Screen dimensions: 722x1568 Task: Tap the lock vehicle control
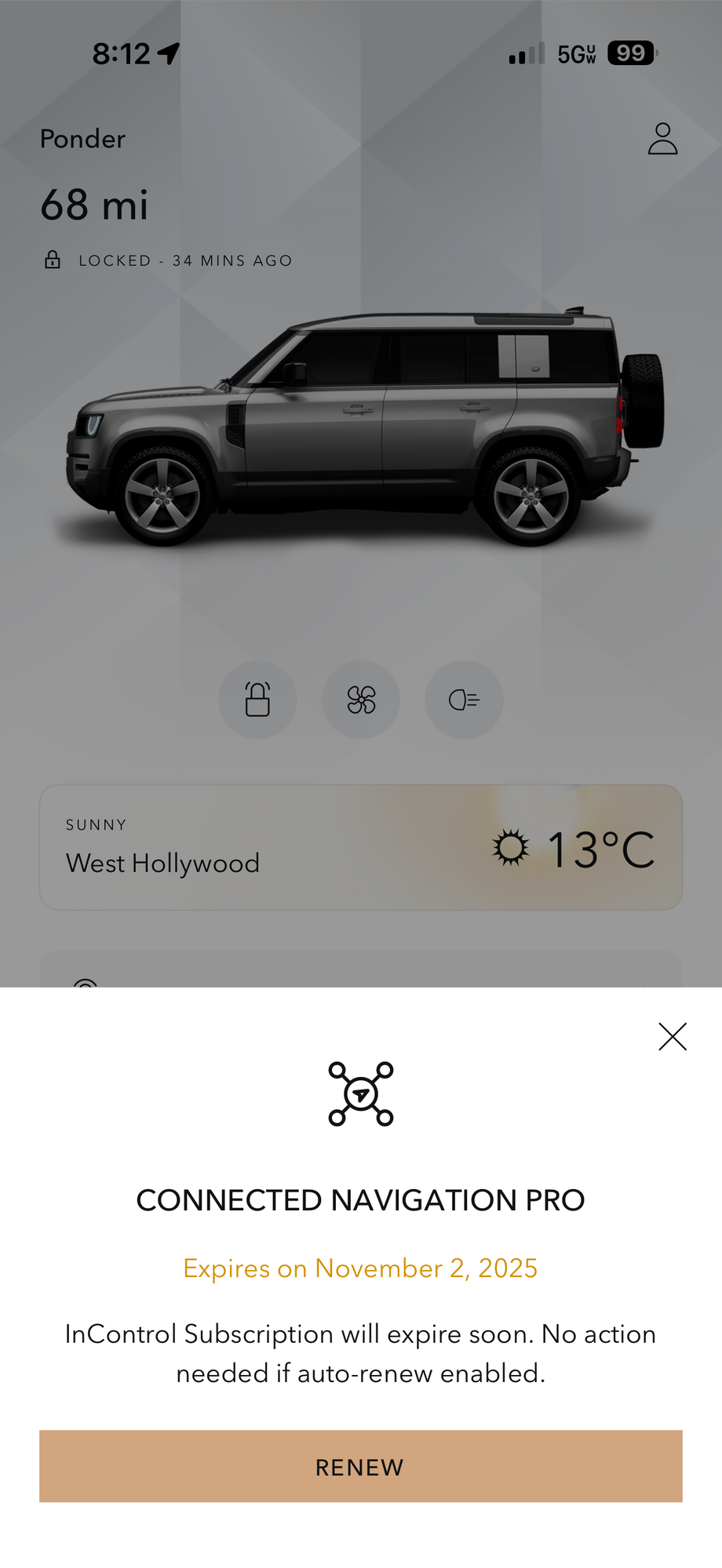coord(257,699)
